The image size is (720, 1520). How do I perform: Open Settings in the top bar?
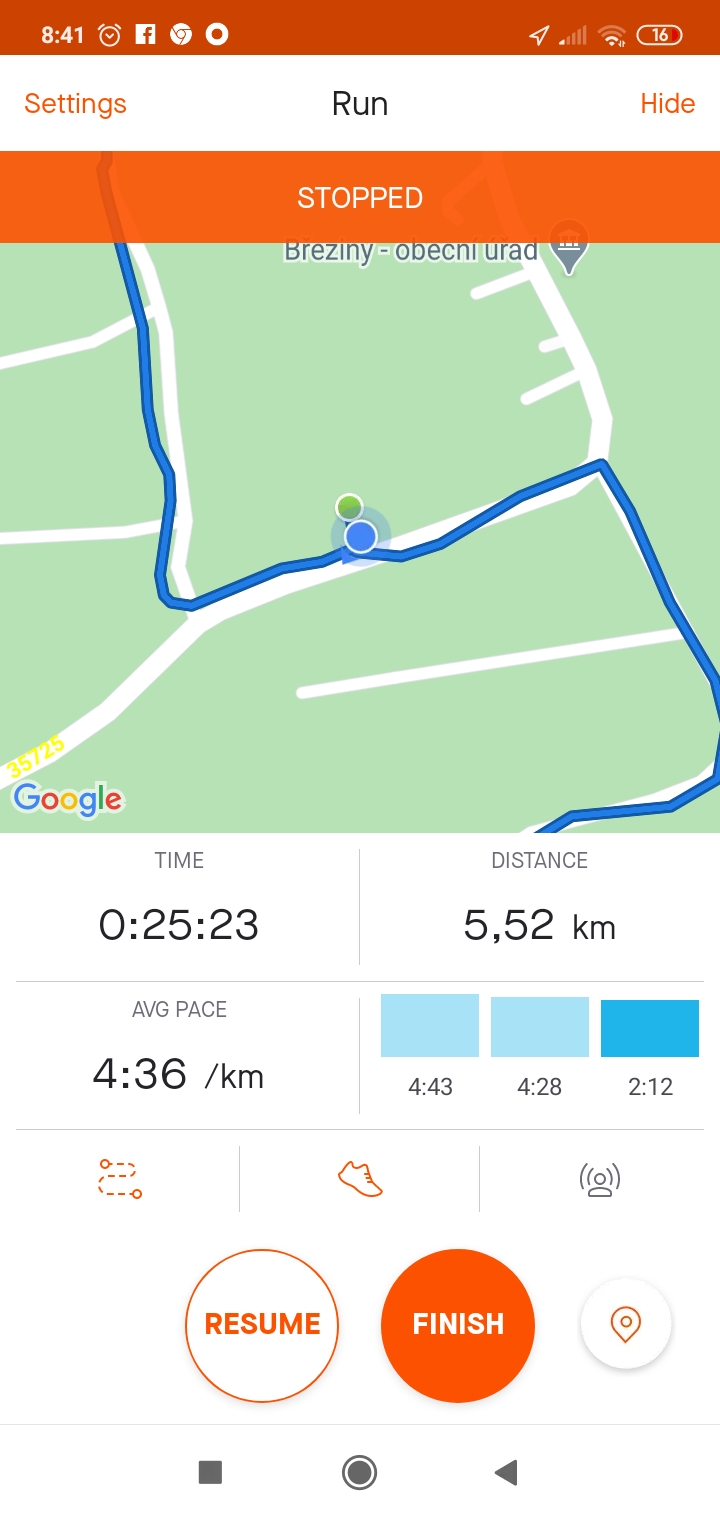coord(75,104)
